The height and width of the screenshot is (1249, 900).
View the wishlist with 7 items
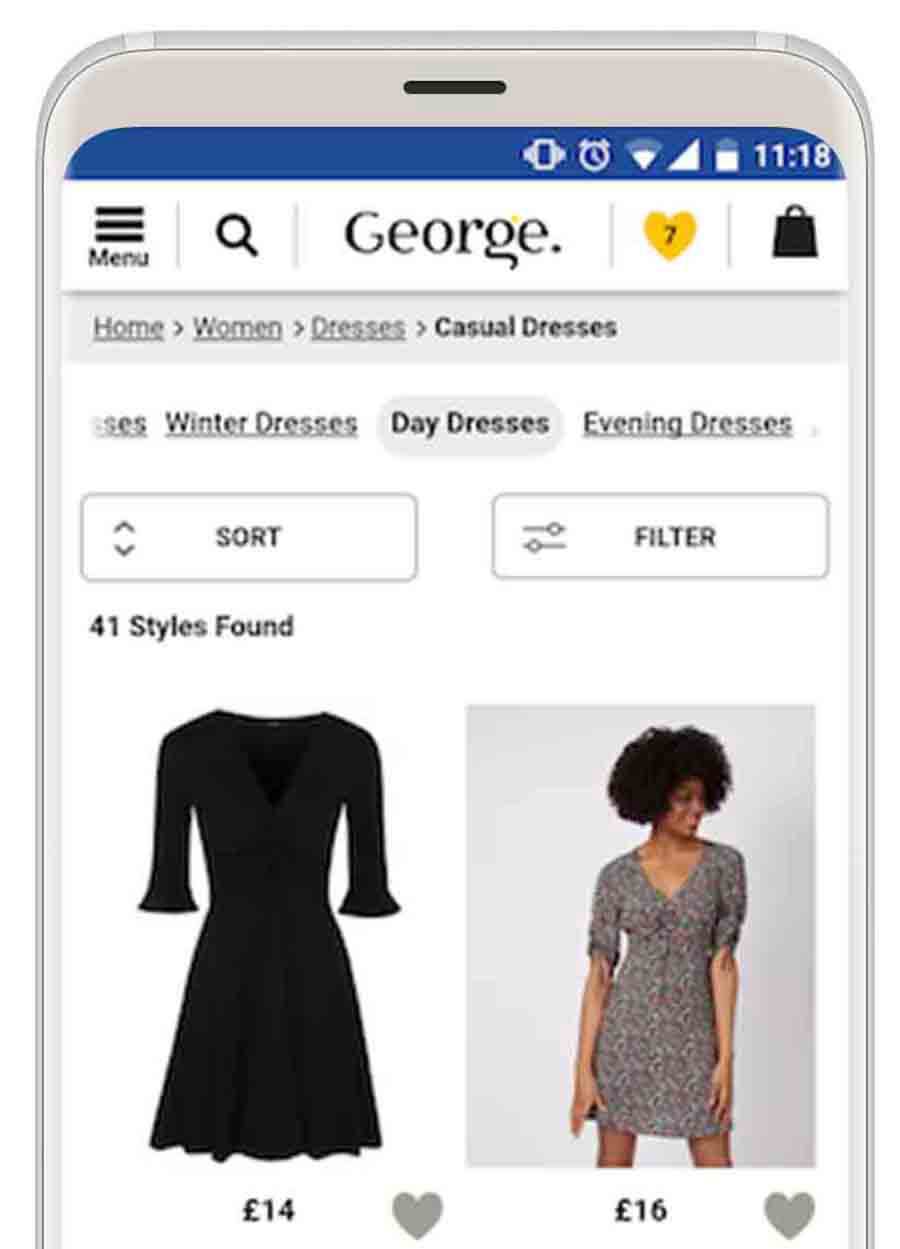coord(670,236)
